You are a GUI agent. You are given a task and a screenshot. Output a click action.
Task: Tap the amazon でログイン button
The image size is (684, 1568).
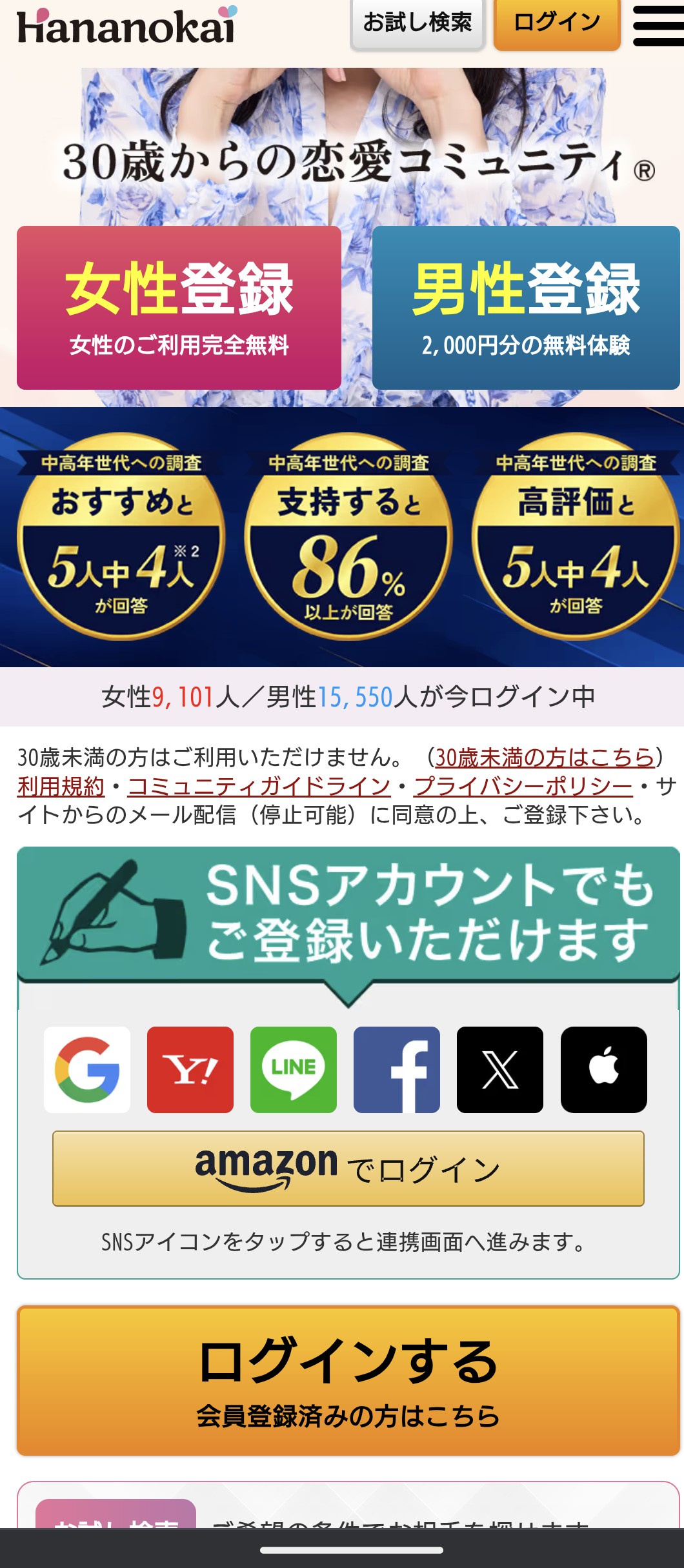coord(348,1169)
